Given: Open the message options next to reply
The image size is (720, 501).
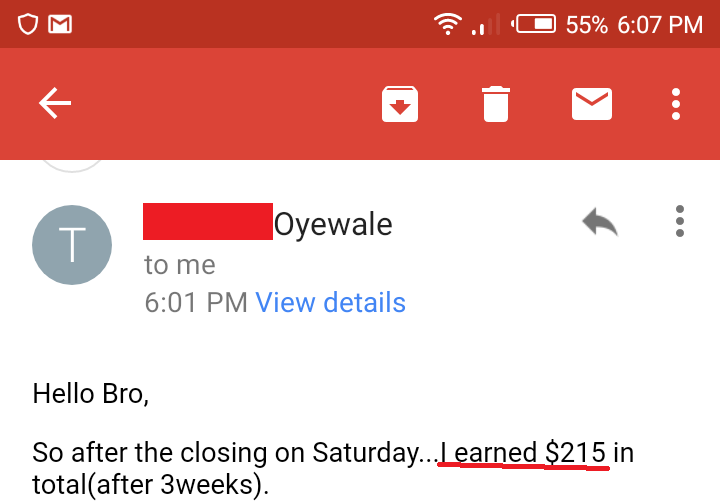Looking at the screenshot, I should [x=680, y=222].
